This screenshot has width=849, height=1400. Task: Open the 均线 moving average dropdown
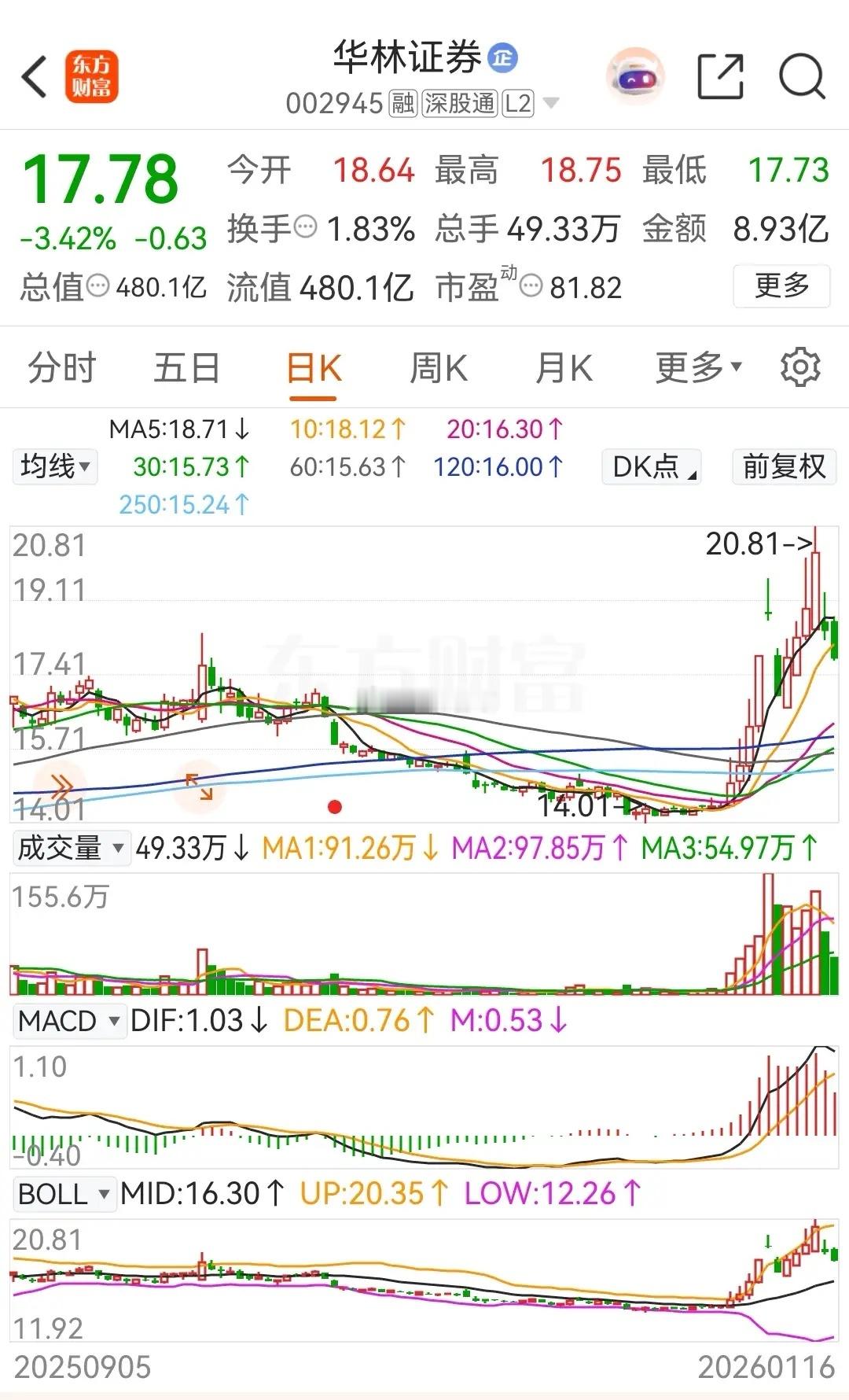point(55,466)
